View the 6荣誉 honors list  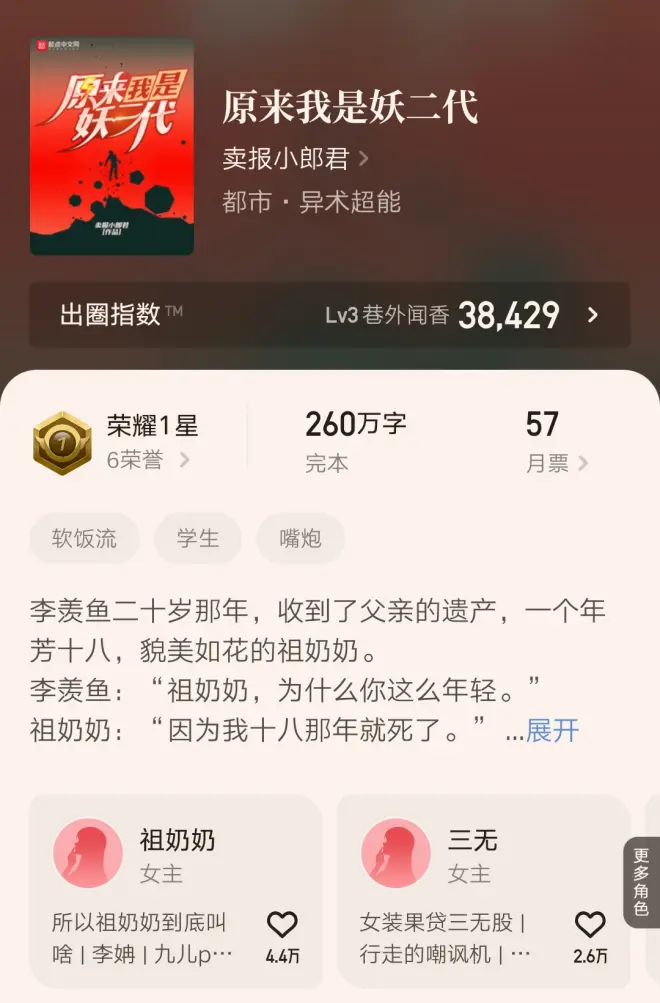point(148,460)
